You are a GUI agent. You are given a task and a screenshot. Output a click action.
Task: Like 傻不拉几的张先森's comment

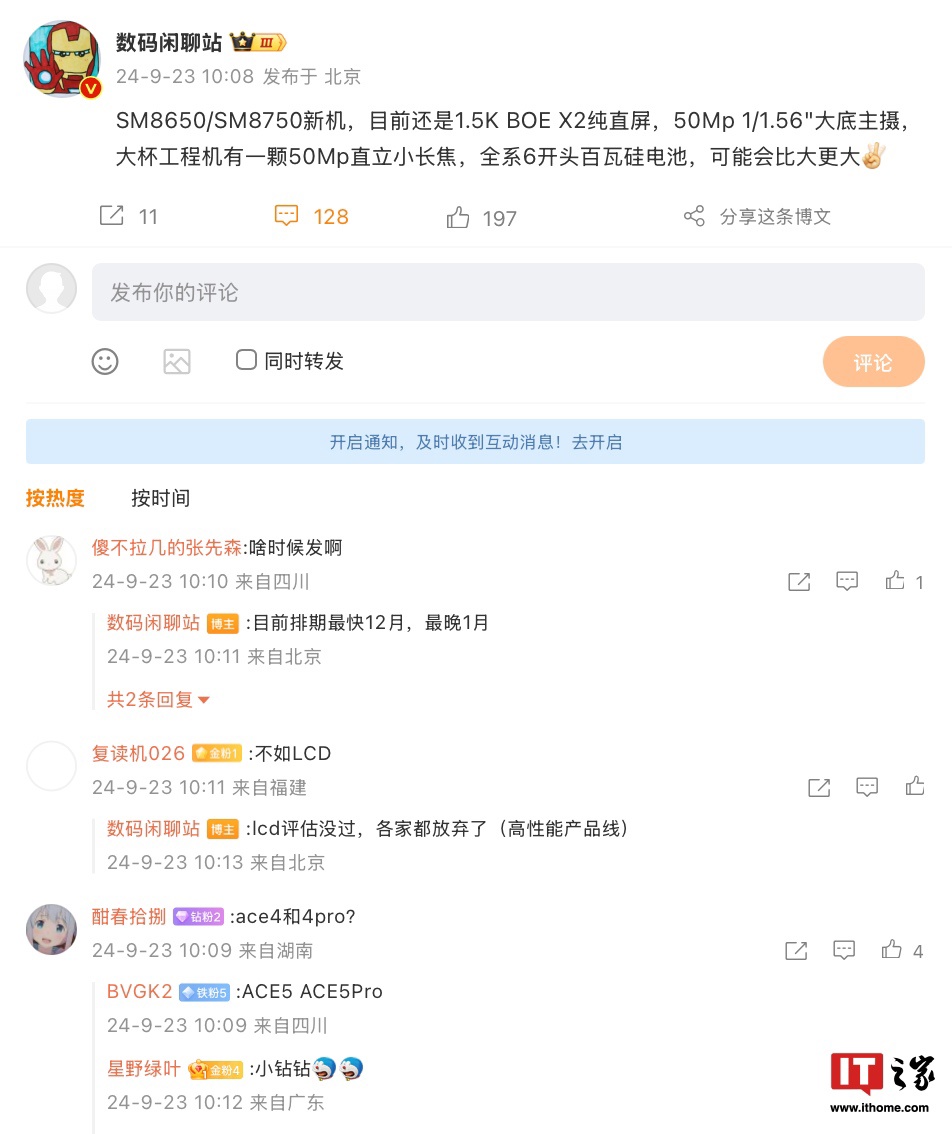click(895, 581)
